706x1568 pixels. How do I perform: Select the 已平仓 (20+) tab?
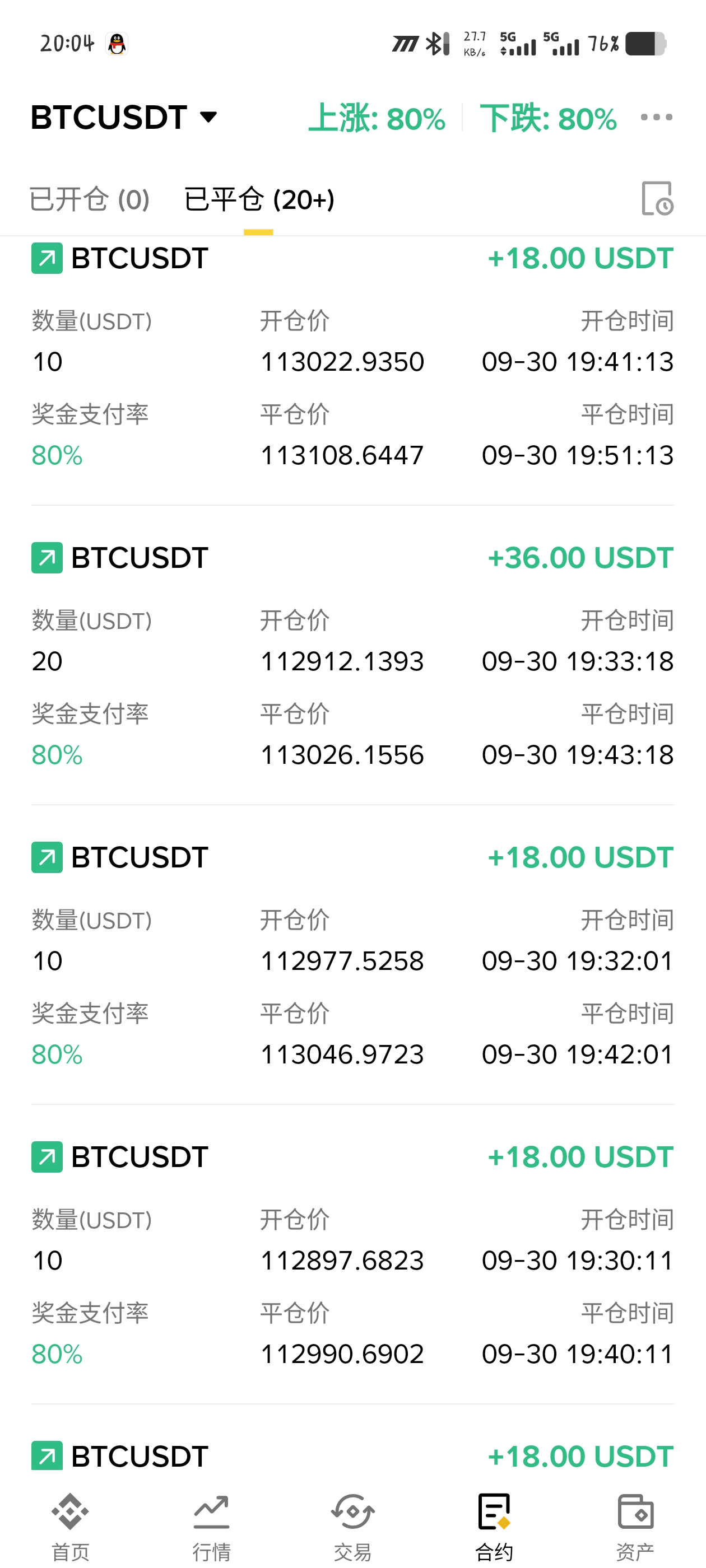[259, 199]
